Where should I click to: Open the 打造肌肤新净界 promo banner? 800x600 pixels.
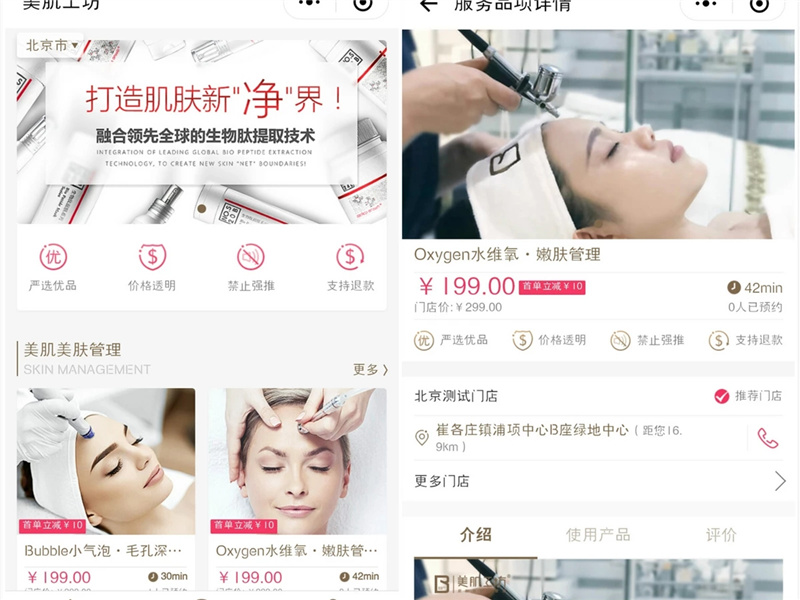201,130
